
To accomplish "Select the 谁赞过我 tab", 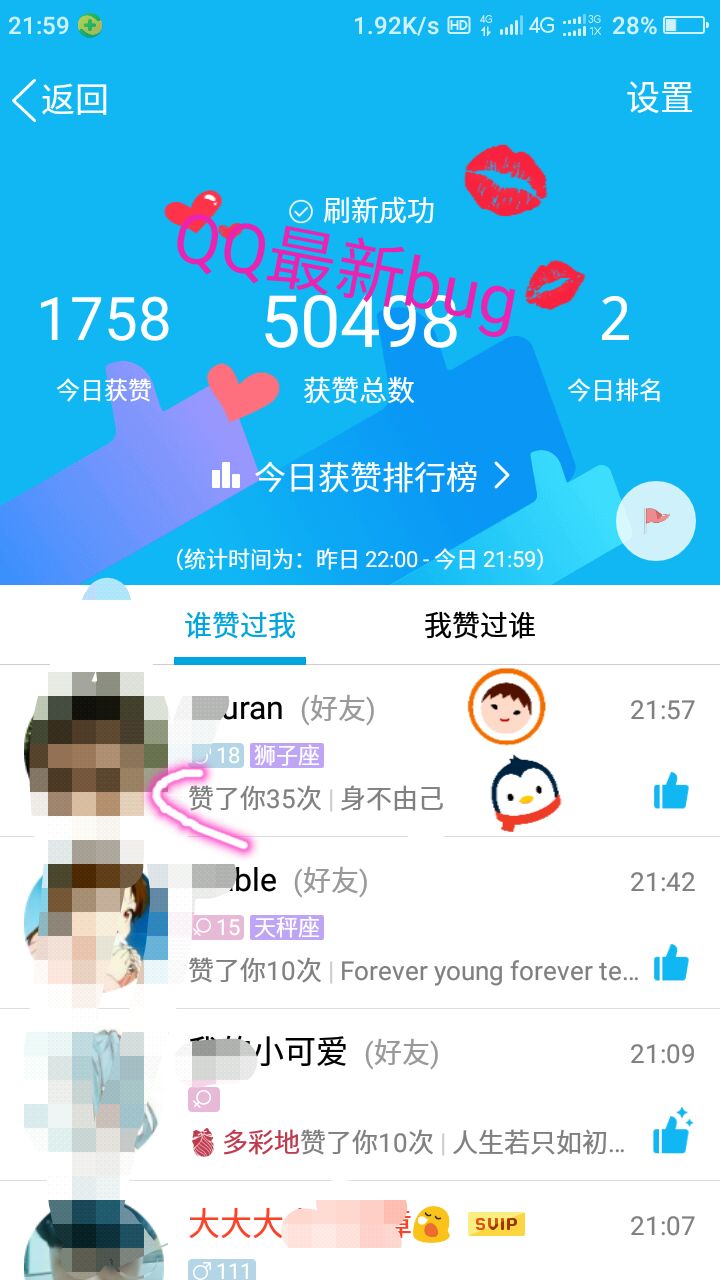I will coord(240,626).
